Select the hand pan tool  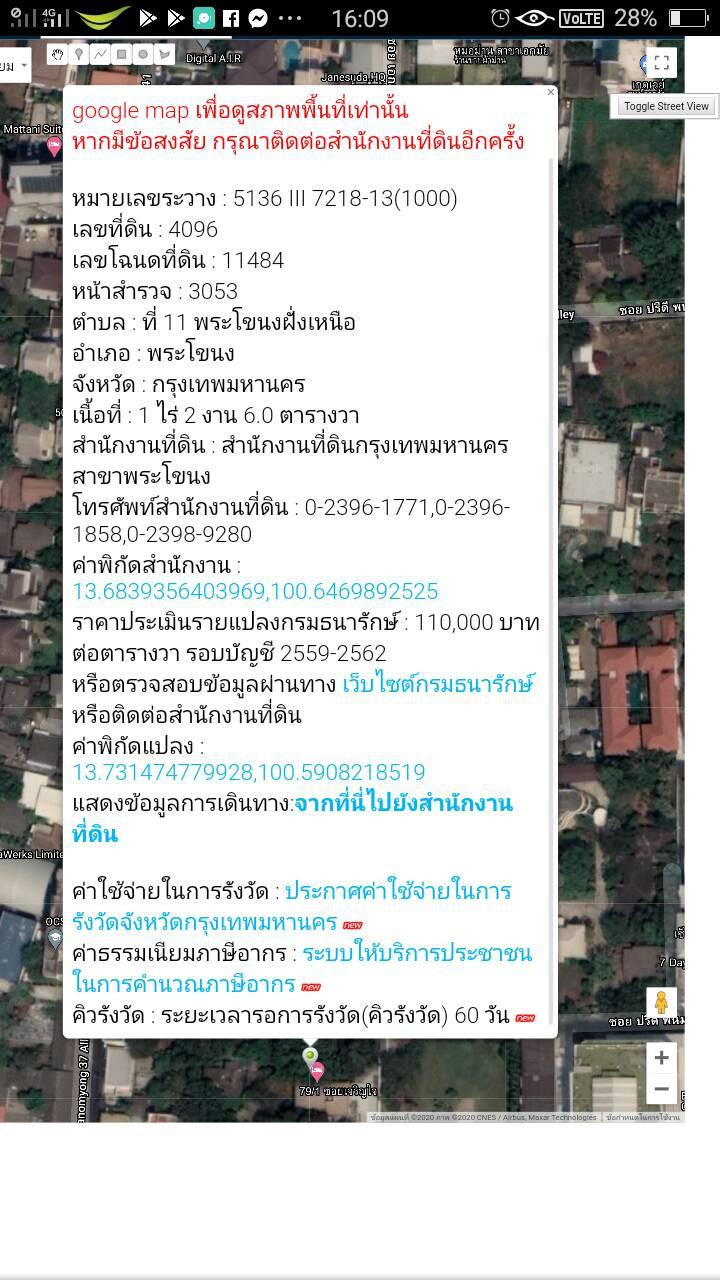click(58, 54)
